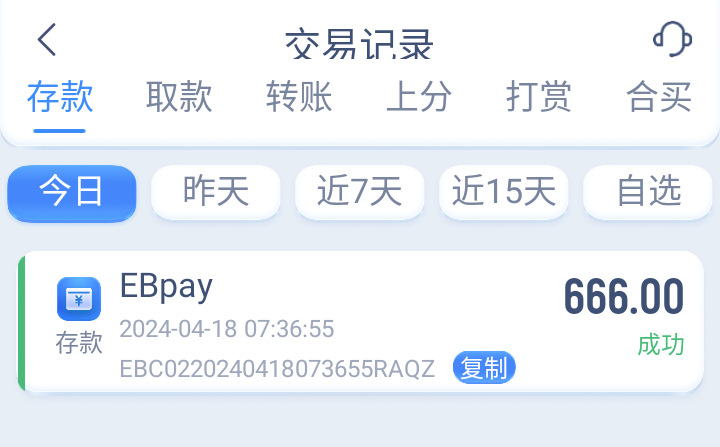Copy the order number with 复制

point(484,368)
